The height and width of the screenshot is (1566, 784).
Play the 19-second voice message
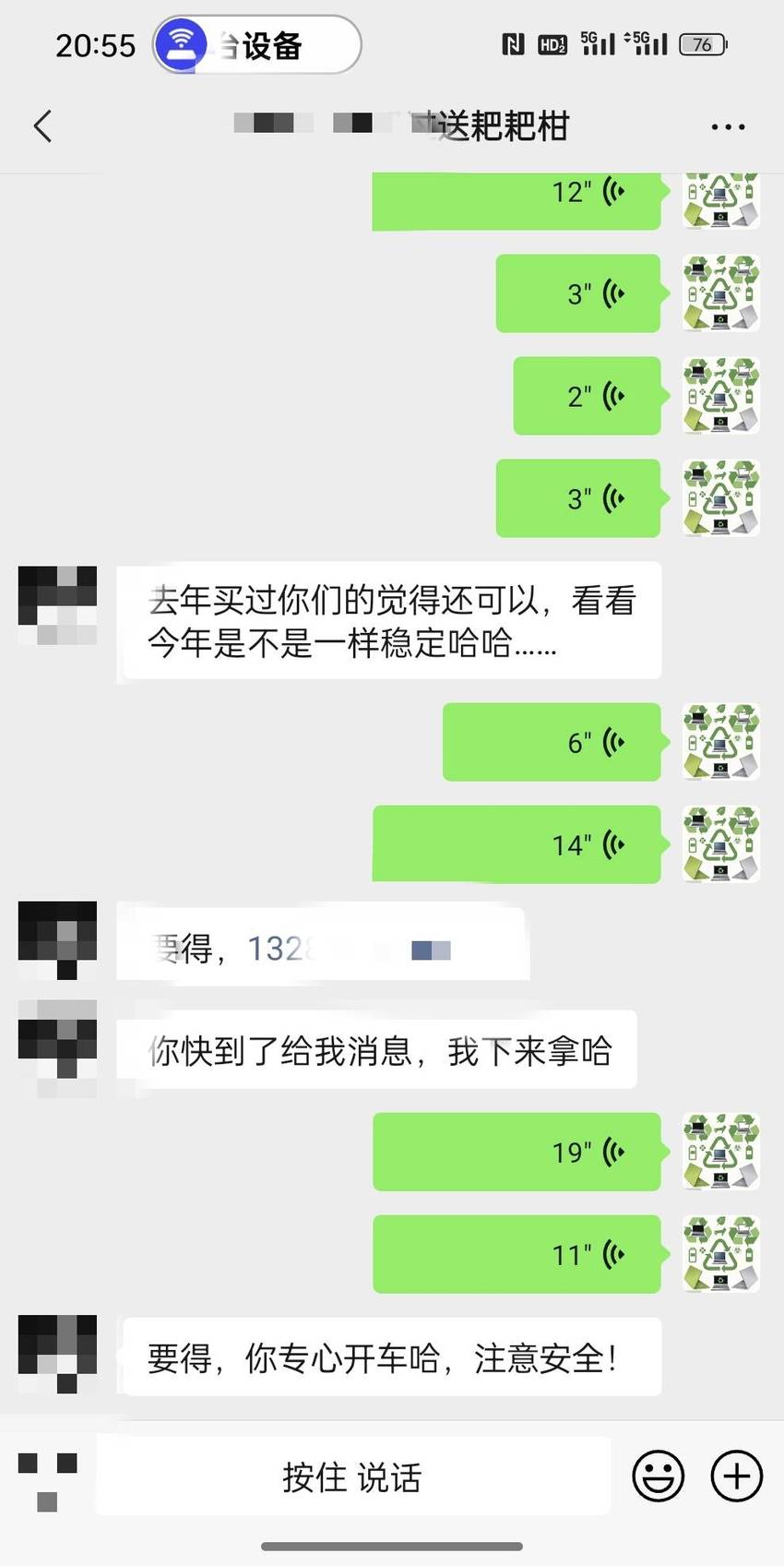[x=517, y=1152]
